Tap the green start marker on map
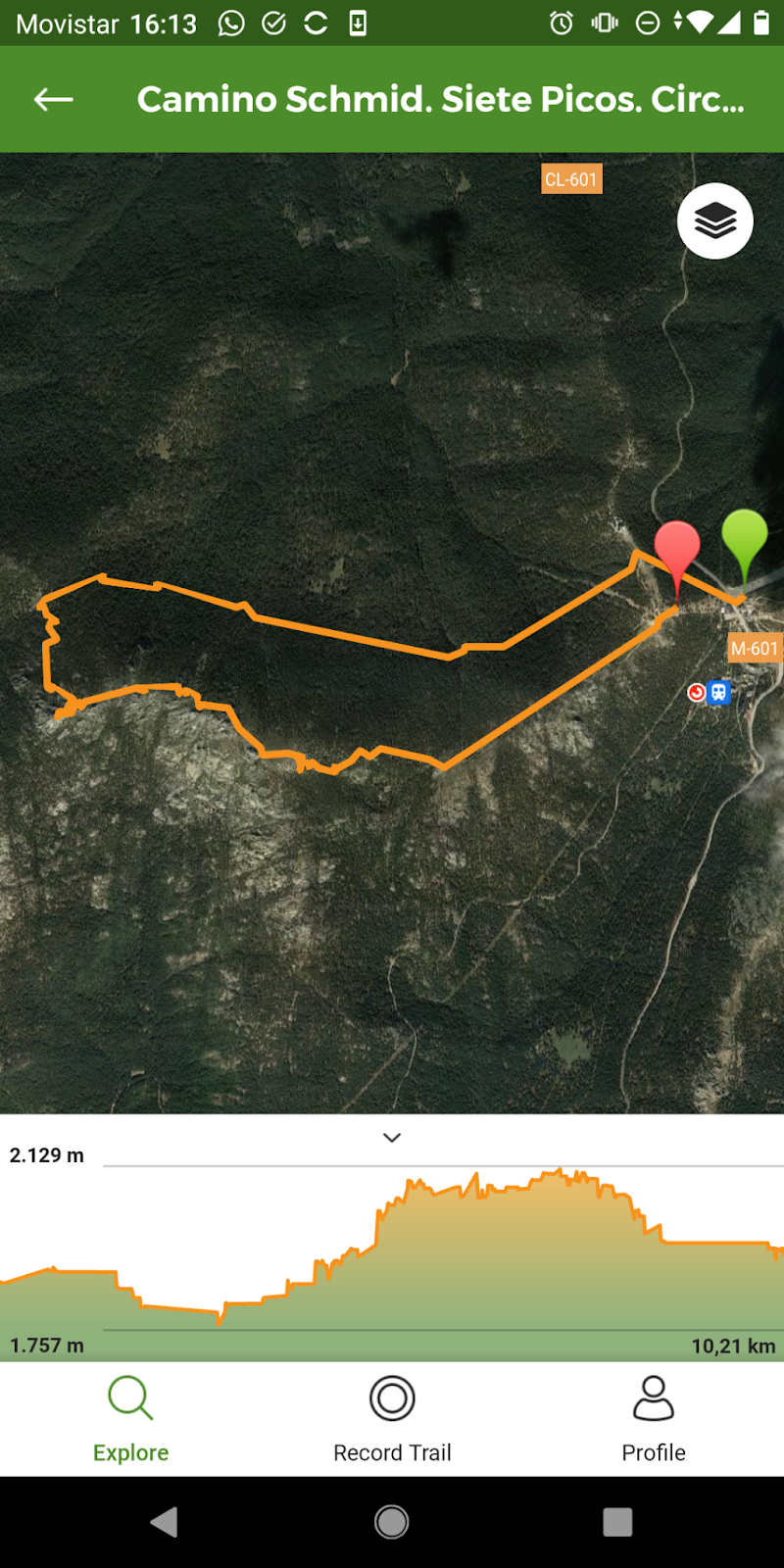784x1568 pixels. (744, 540)
